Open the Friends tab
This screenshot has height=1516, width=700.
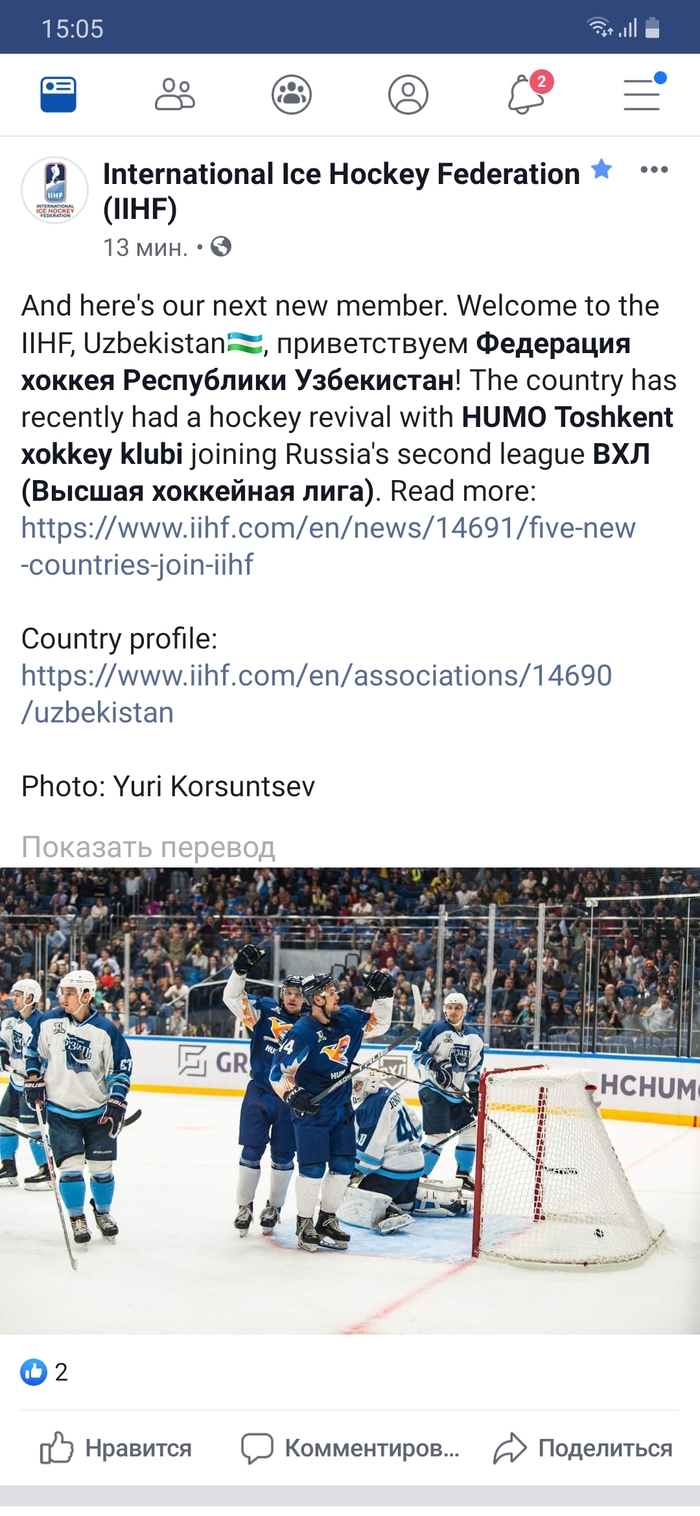(x=175, y=95)
